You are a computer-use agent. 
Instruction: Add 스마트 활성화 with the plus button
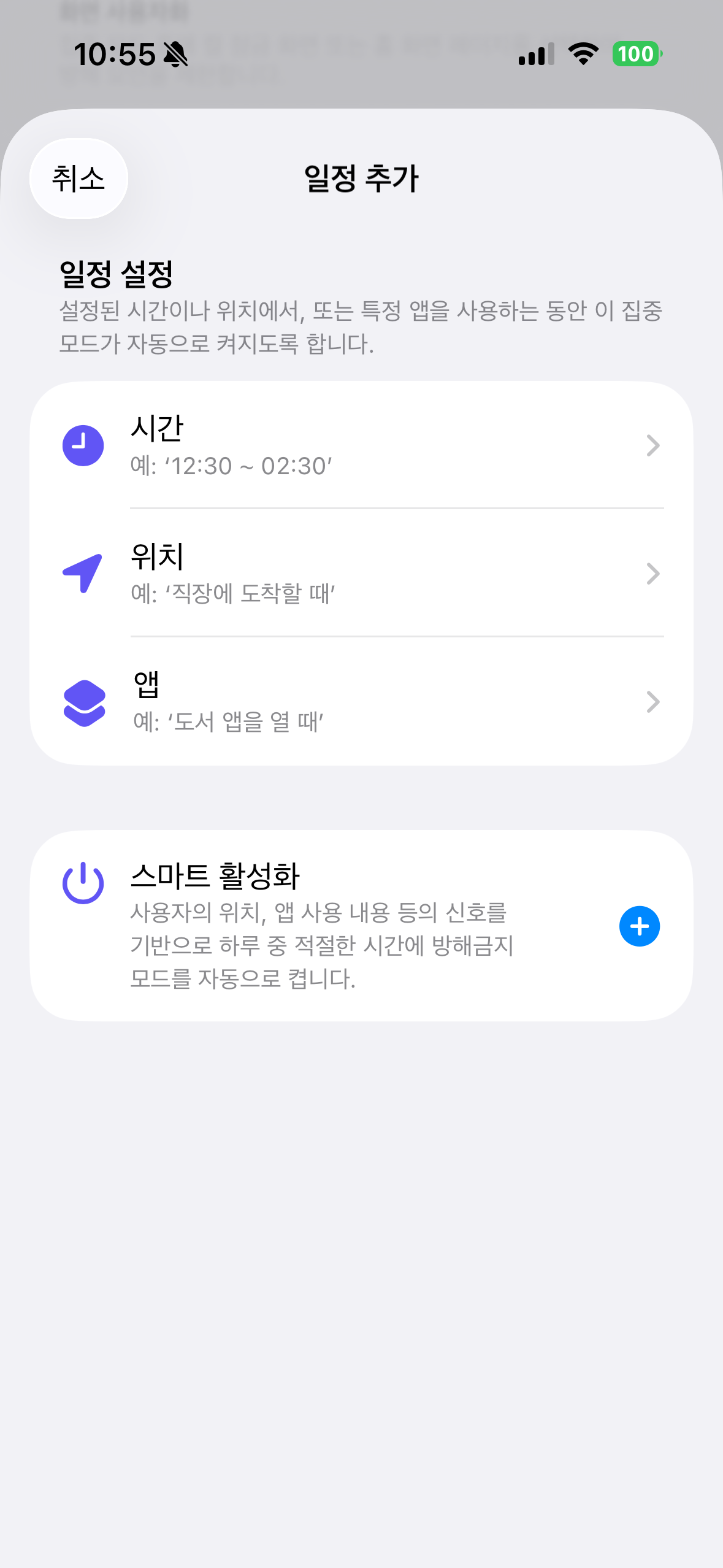pos(639,926)
